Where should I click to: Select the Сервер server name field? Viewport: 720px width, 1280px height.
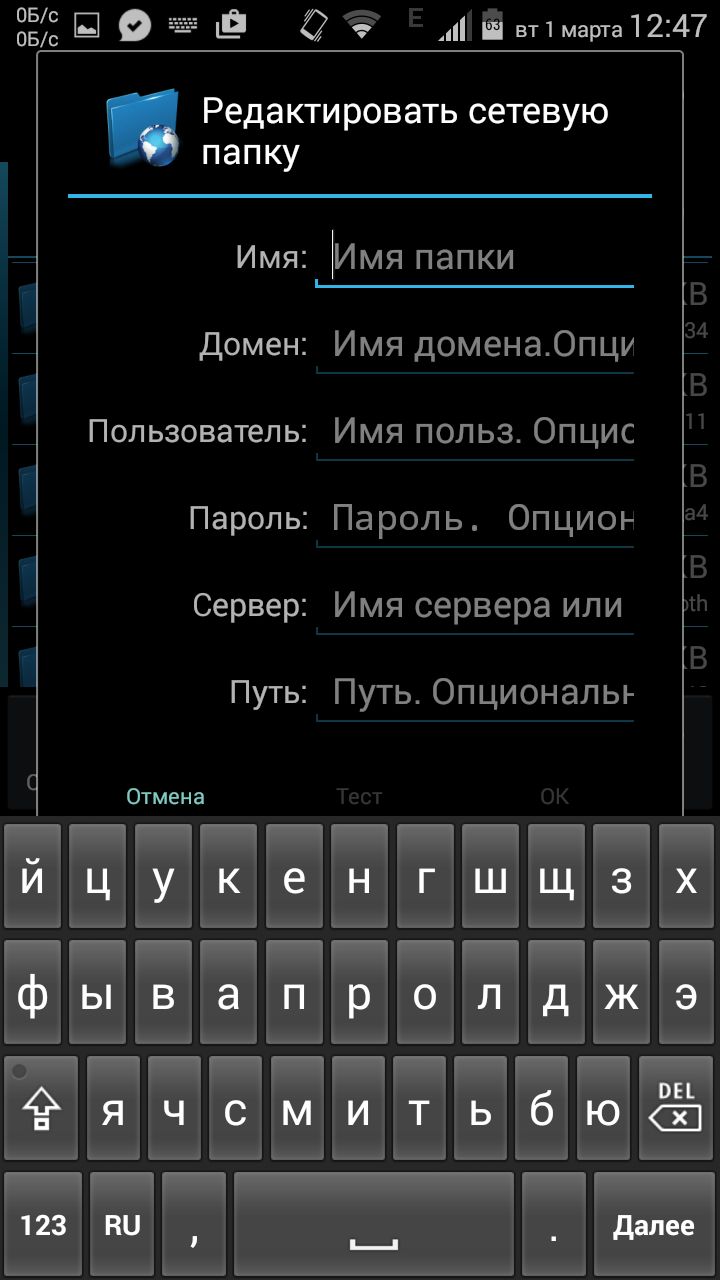coord(475,605)
